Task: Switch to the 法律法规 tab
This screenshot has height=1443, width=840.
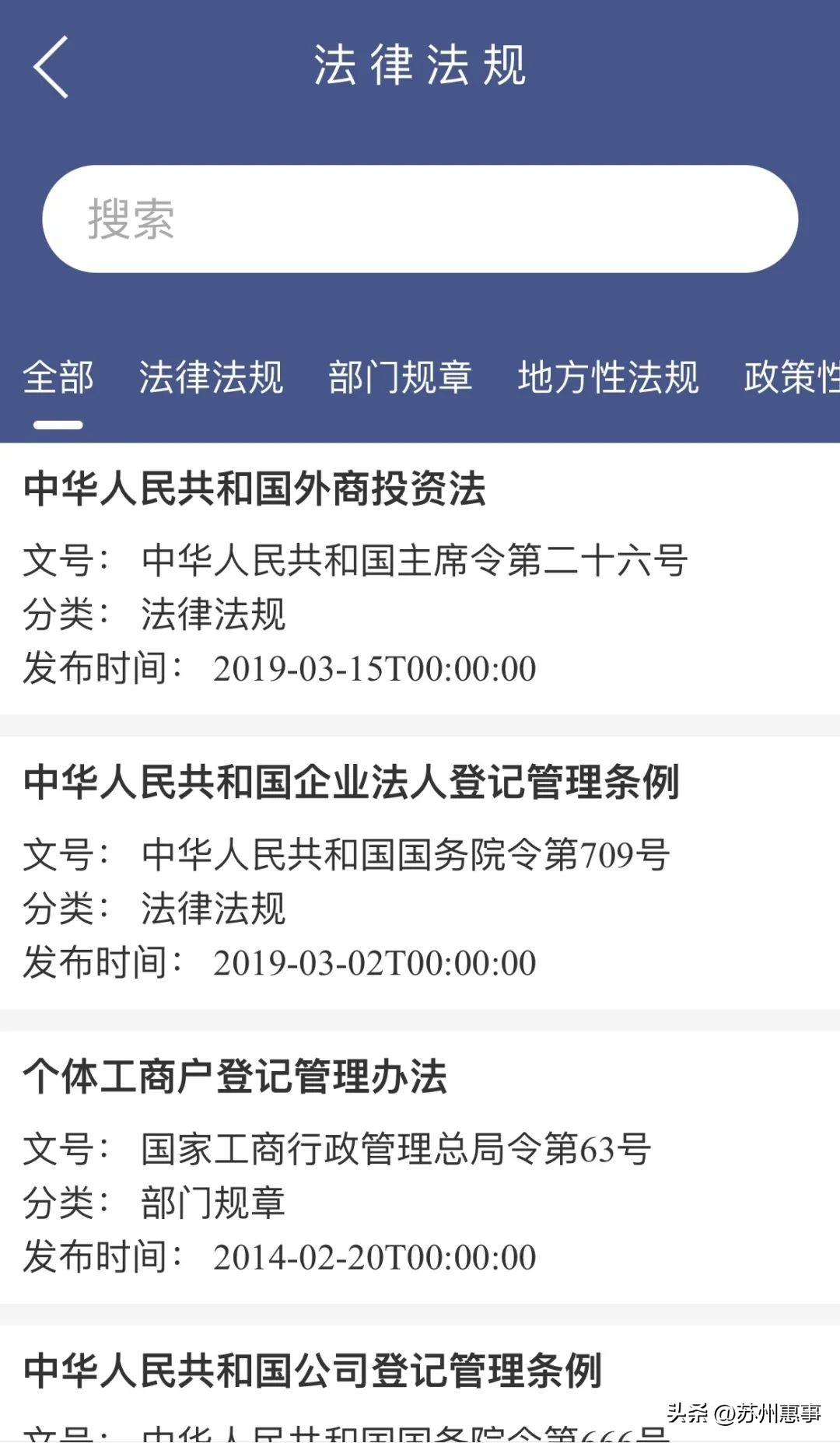Action: (211, 379)
